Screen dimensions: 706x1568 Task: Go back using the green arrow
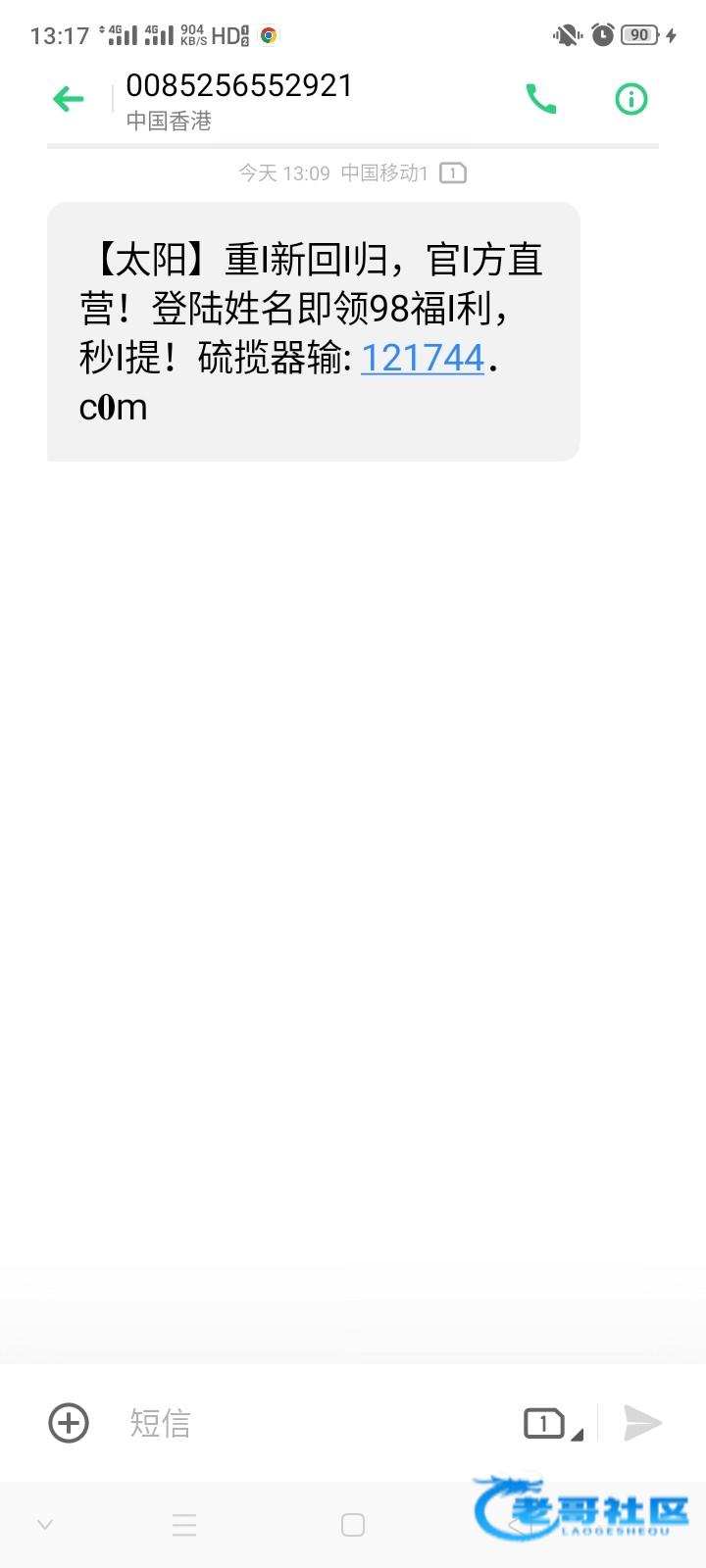tap(68, 99)
